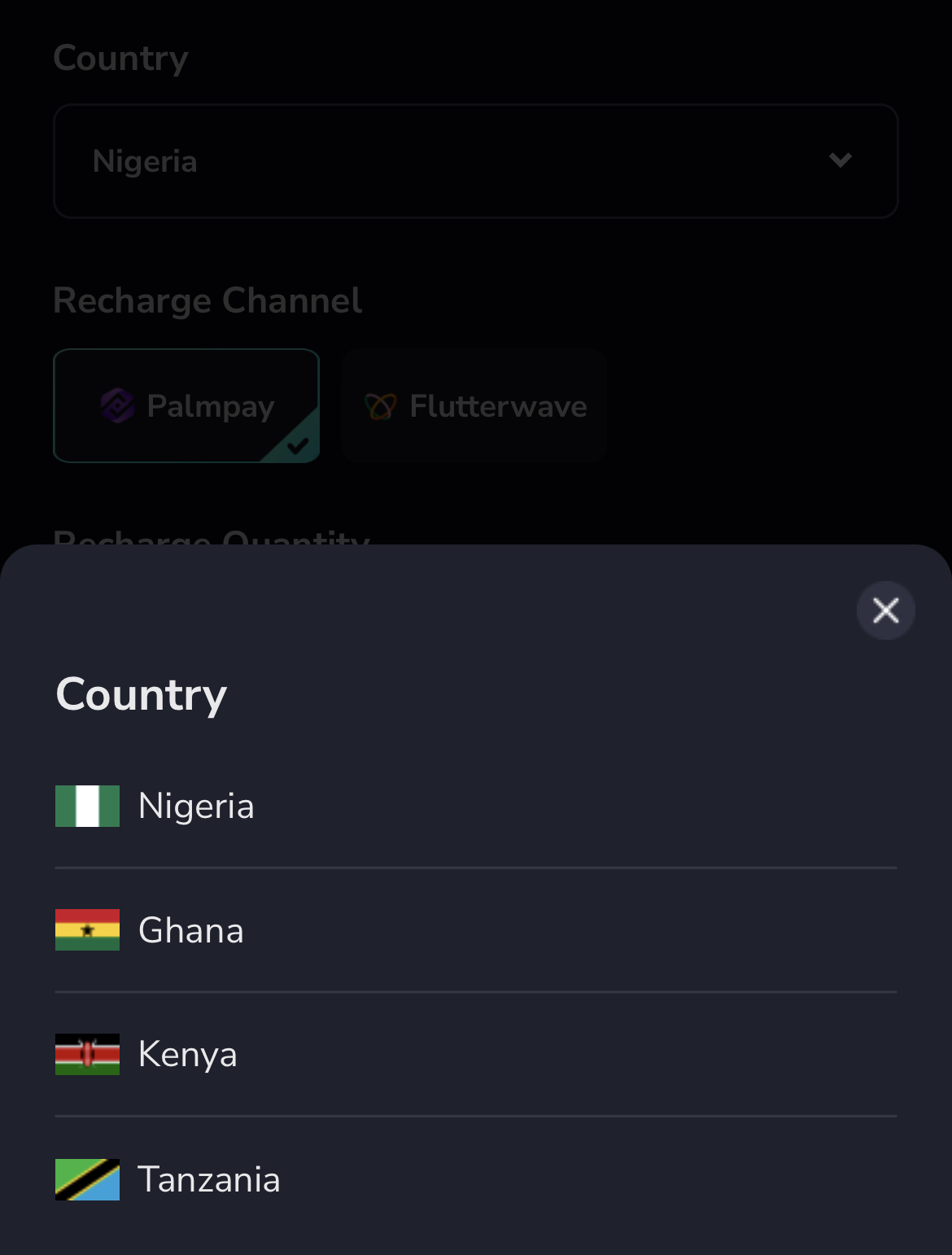Screen dimensions: 952x1255
Task: Select Tanzania from the country list
Action: pyautogui.click(x=210, y=1179)
